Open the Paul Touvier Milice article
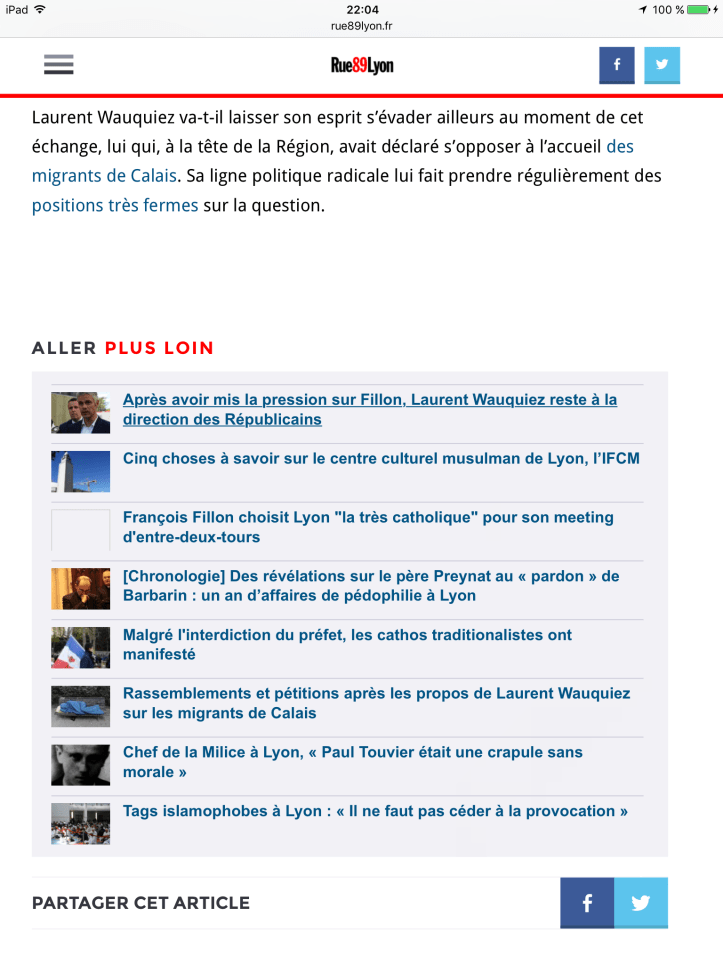 [352, 762]
